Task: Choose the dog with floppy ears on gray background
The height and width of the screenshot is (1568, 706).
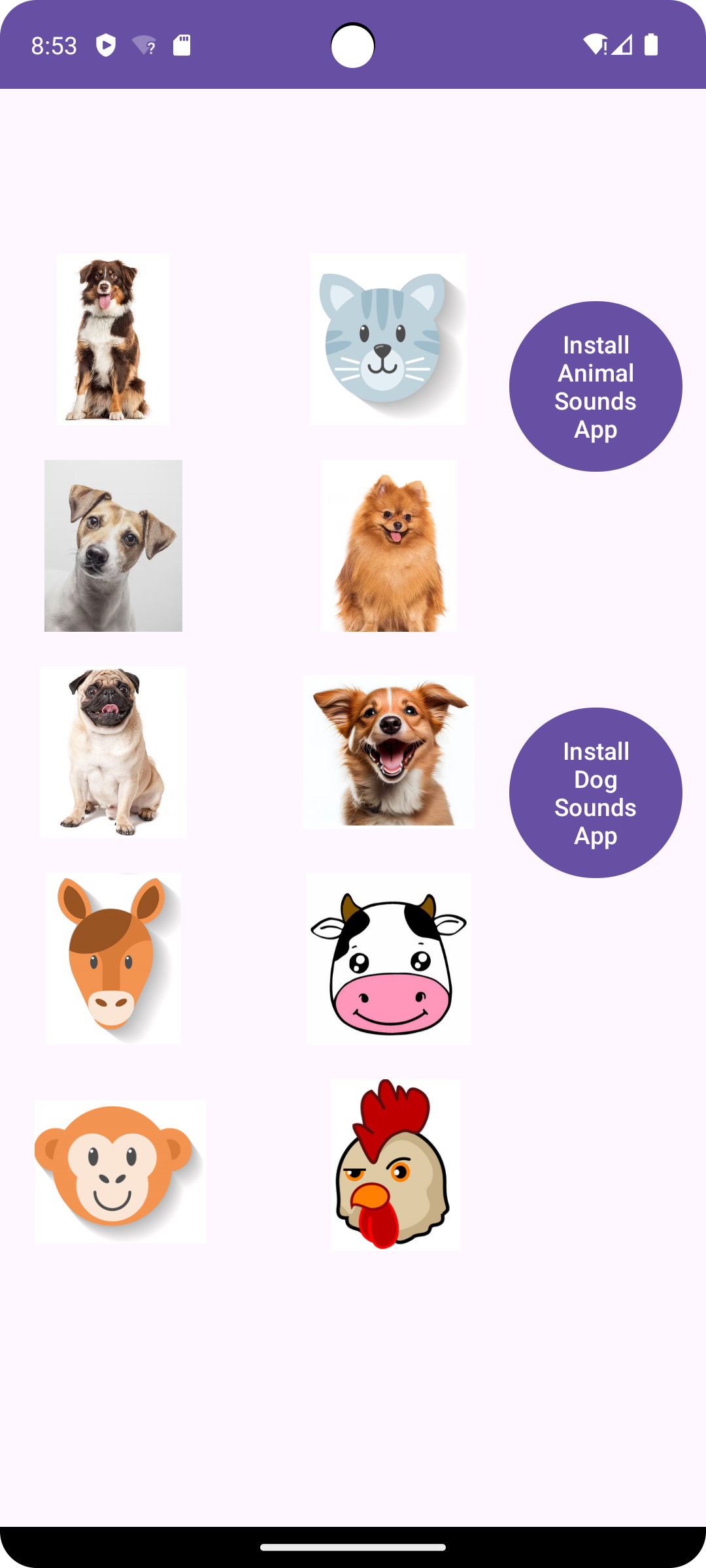Action: pyautogui.click(x=113, y=546)
